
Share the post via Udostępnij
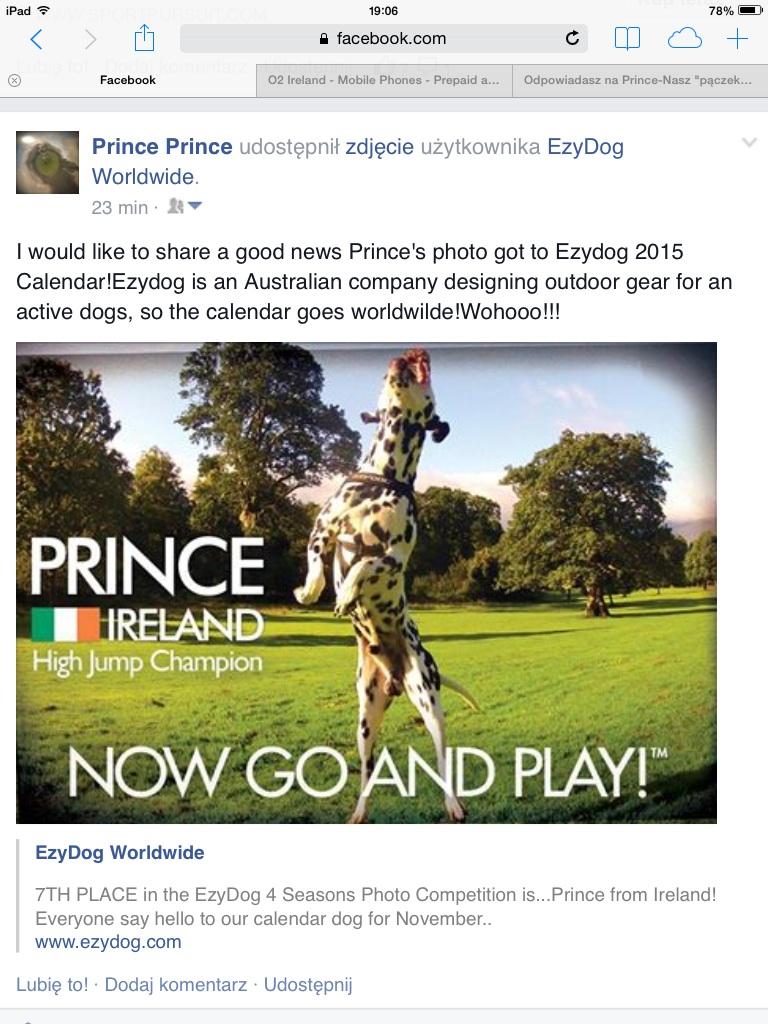(308, 984)
